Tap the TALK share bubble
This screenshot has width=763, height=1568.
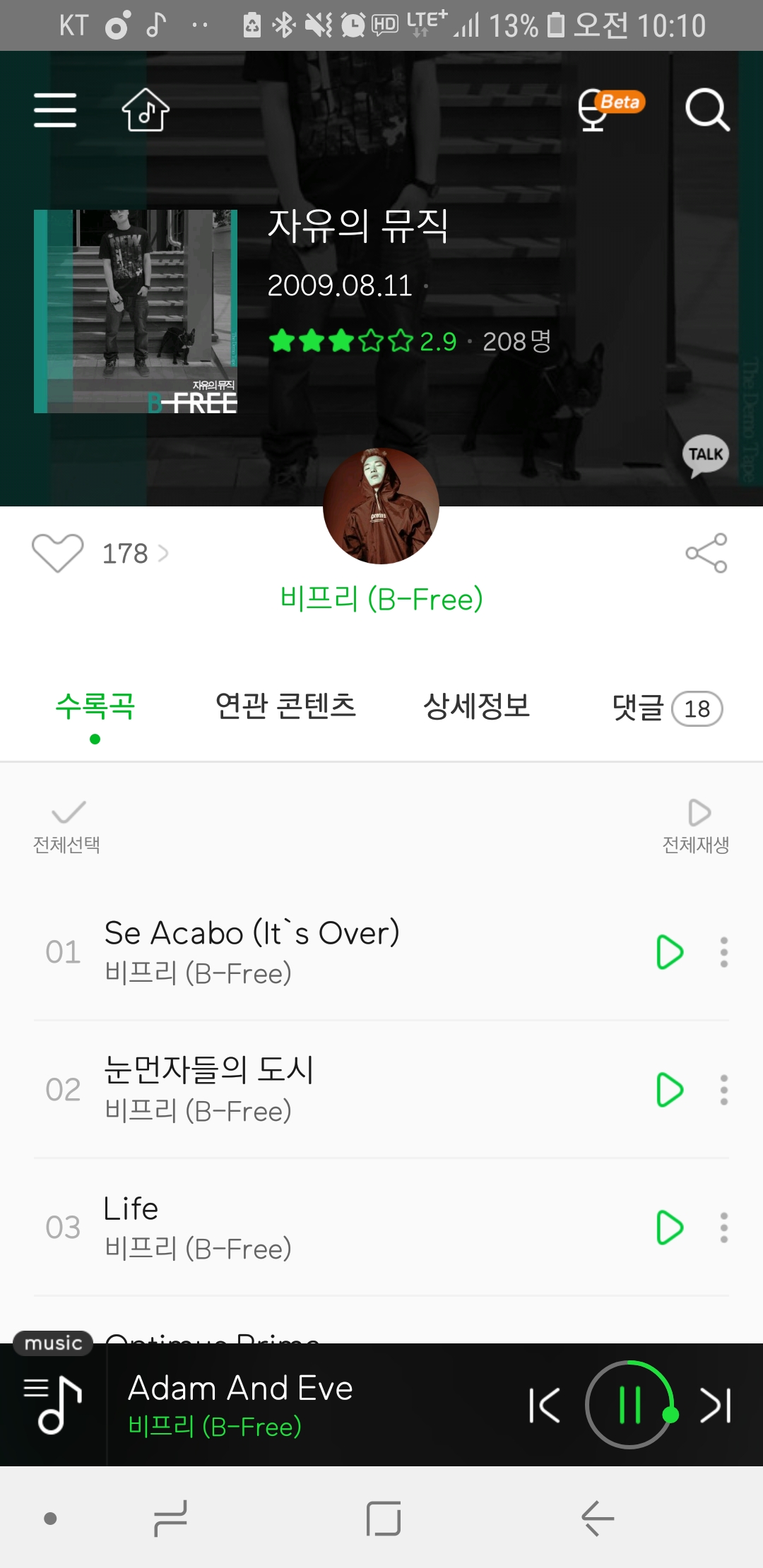pyautogui.click(x=706, y=456)
